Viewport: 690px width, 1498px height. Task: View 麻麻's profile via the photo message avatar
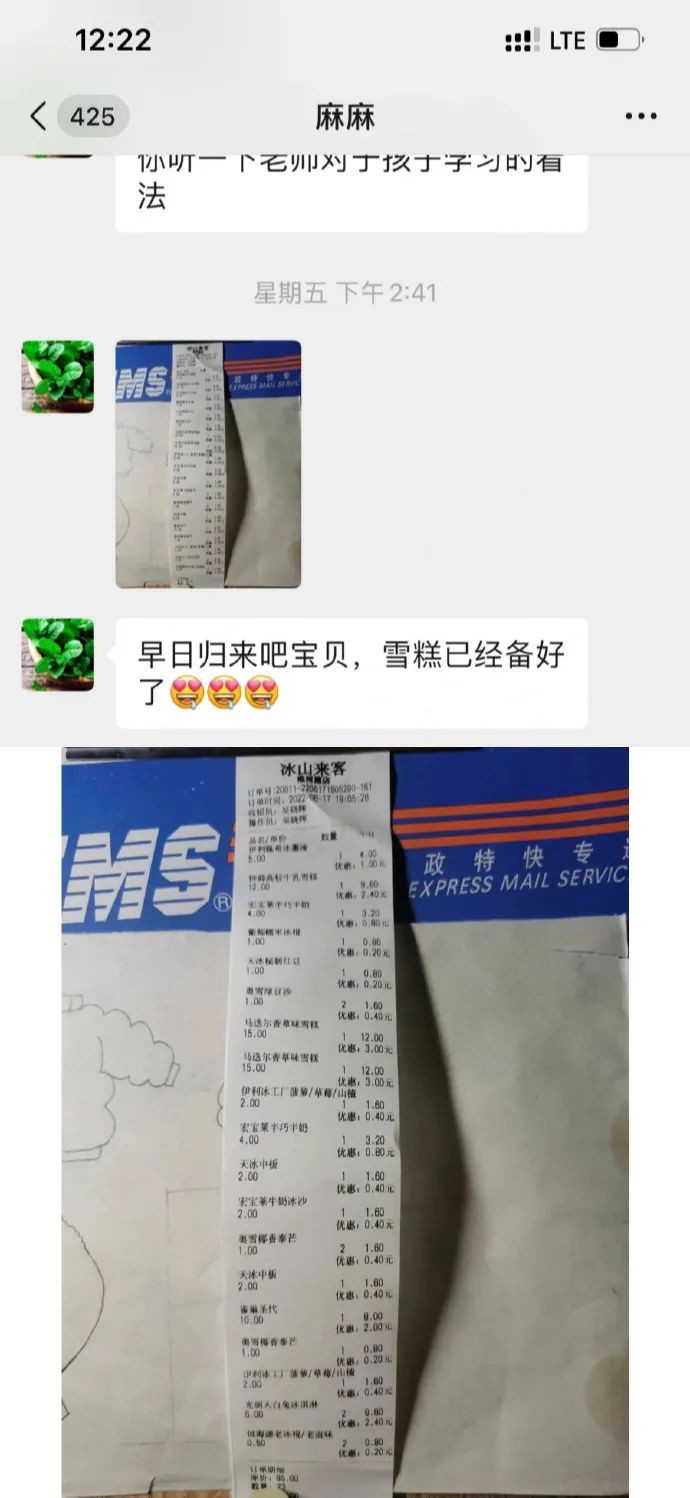[58, 377]
